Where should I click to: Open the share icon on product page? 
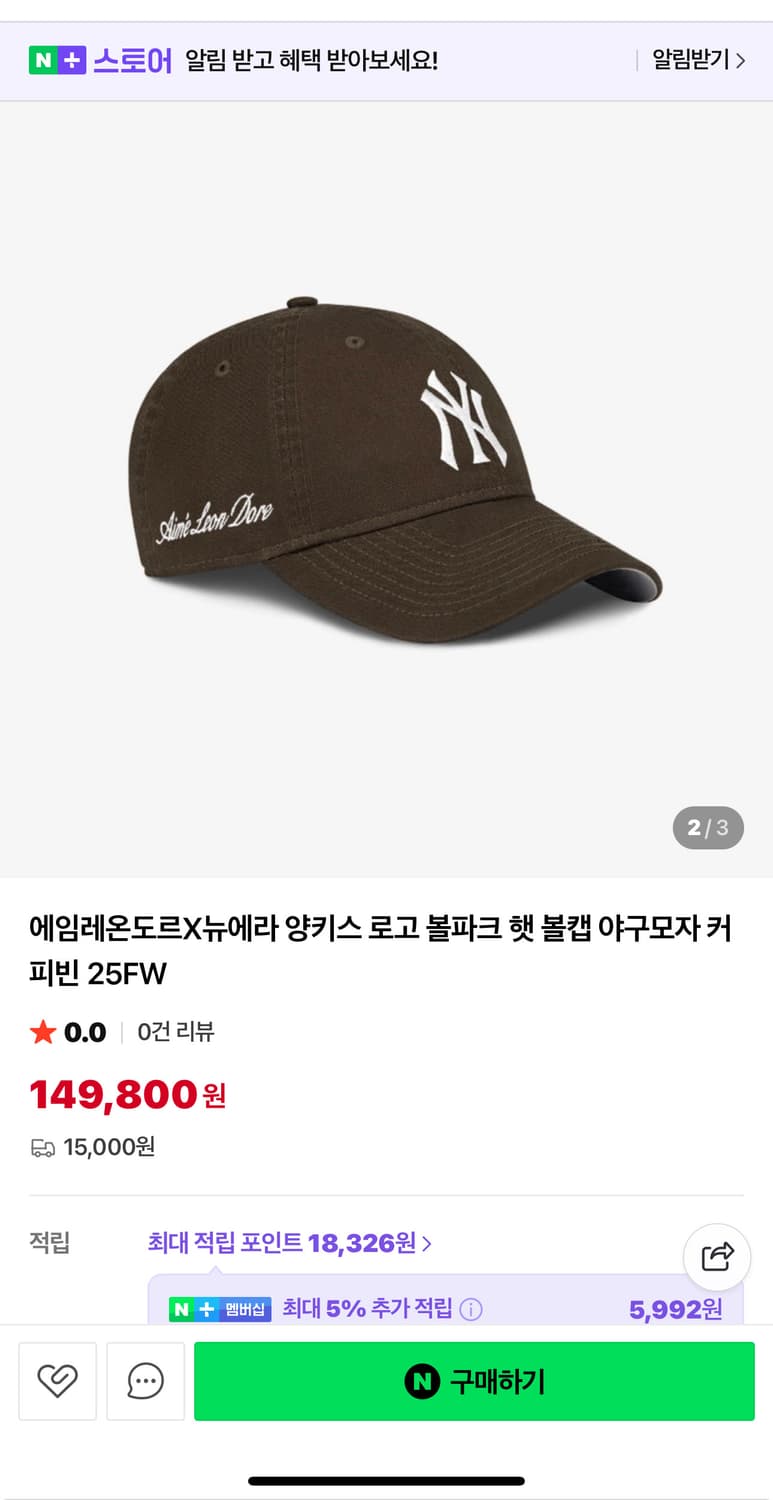click(x=717, y=1257)
